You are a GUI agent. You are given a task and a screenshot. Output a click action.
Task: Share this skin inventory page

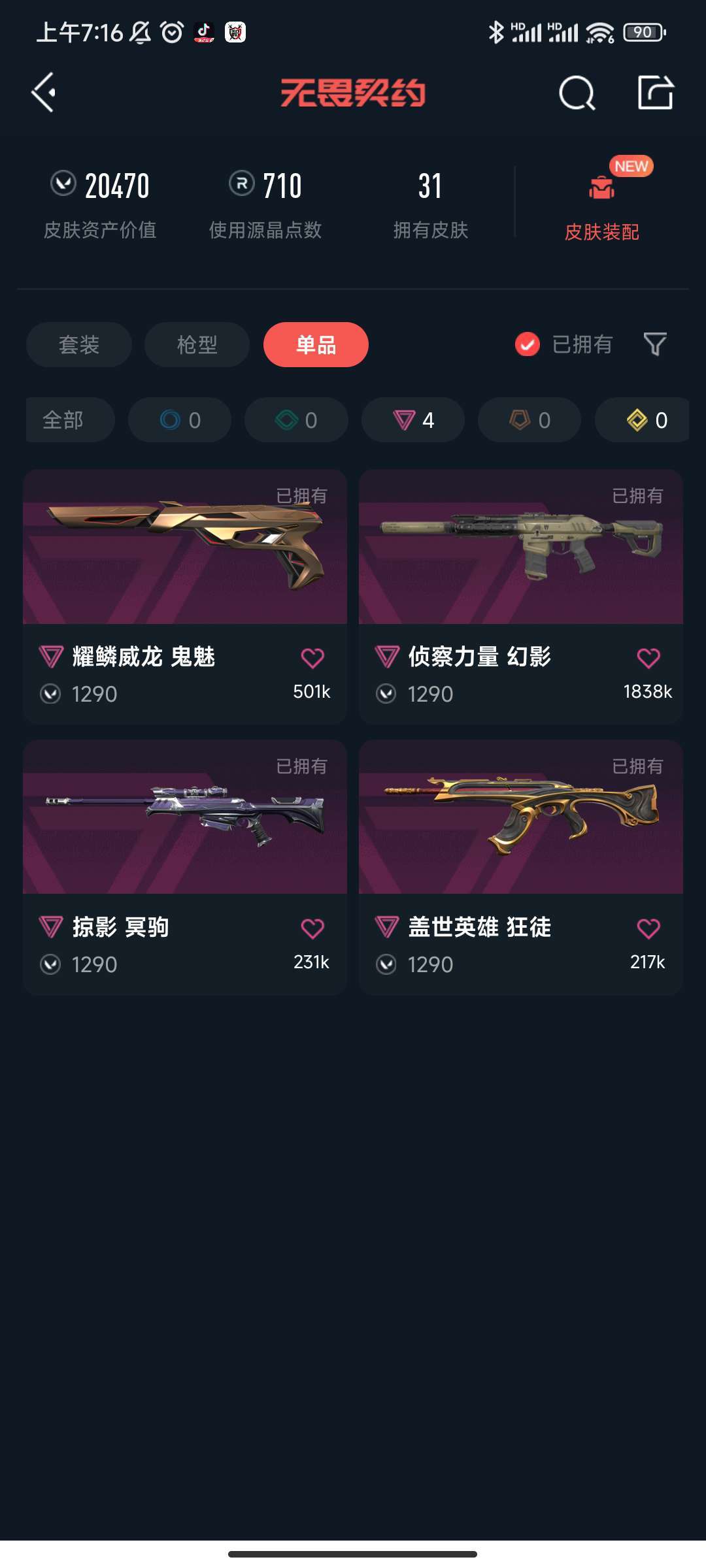(x=656, y=92)
